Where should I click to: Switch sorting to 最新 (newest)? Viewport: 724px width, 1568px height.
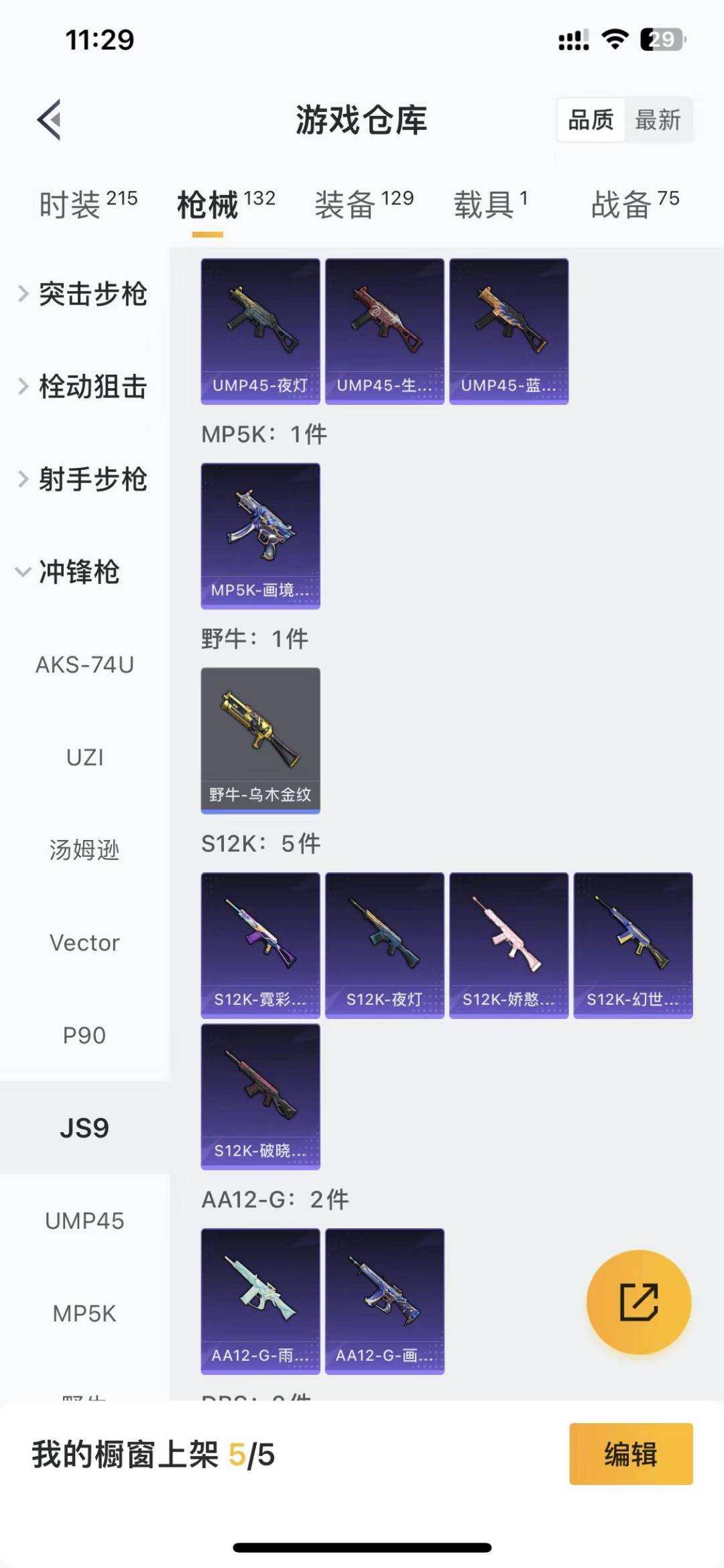coord(658,121)
